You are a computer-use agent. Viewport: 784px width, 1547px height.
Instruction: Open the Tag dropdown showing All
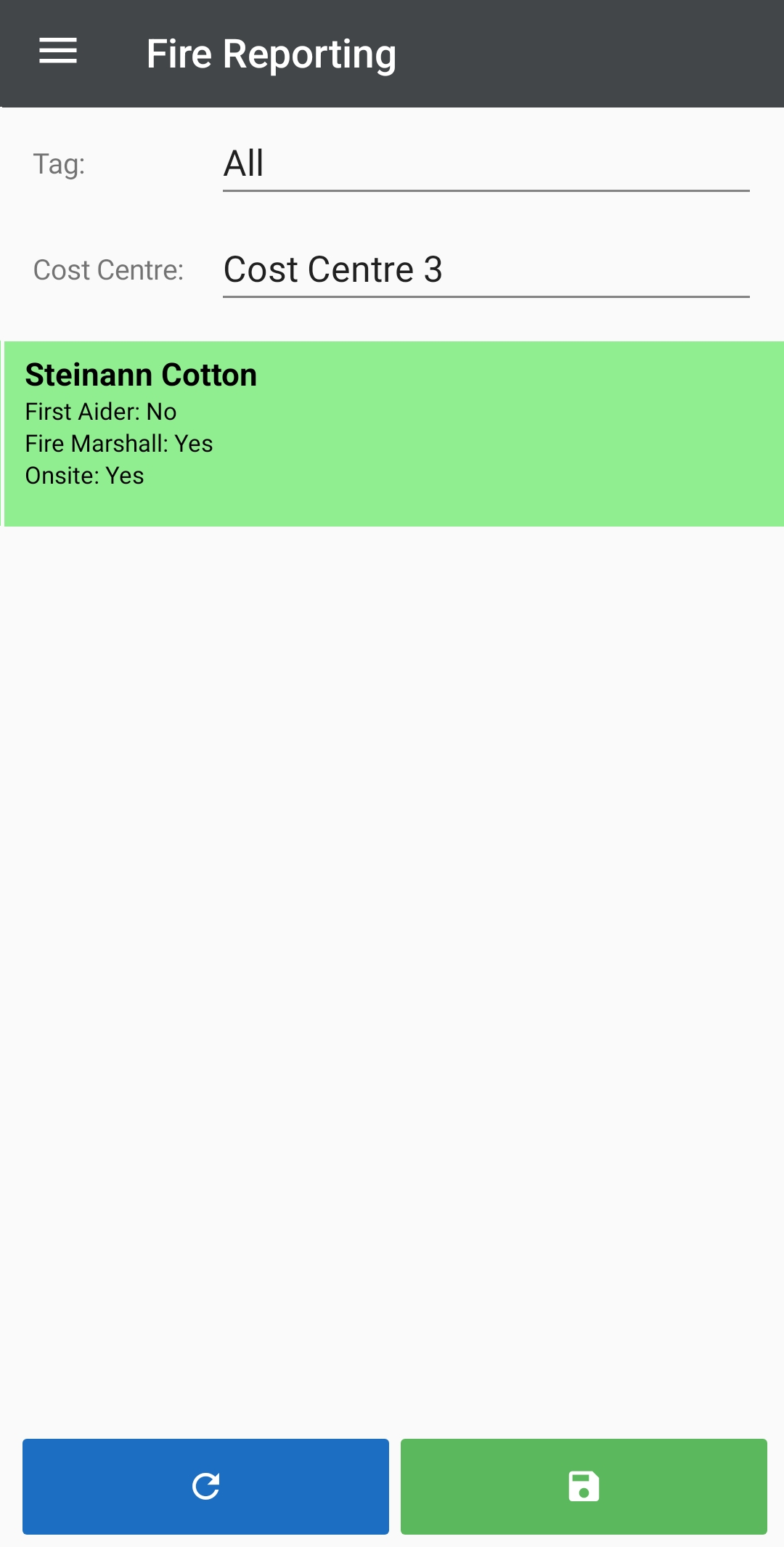[484, 163]
